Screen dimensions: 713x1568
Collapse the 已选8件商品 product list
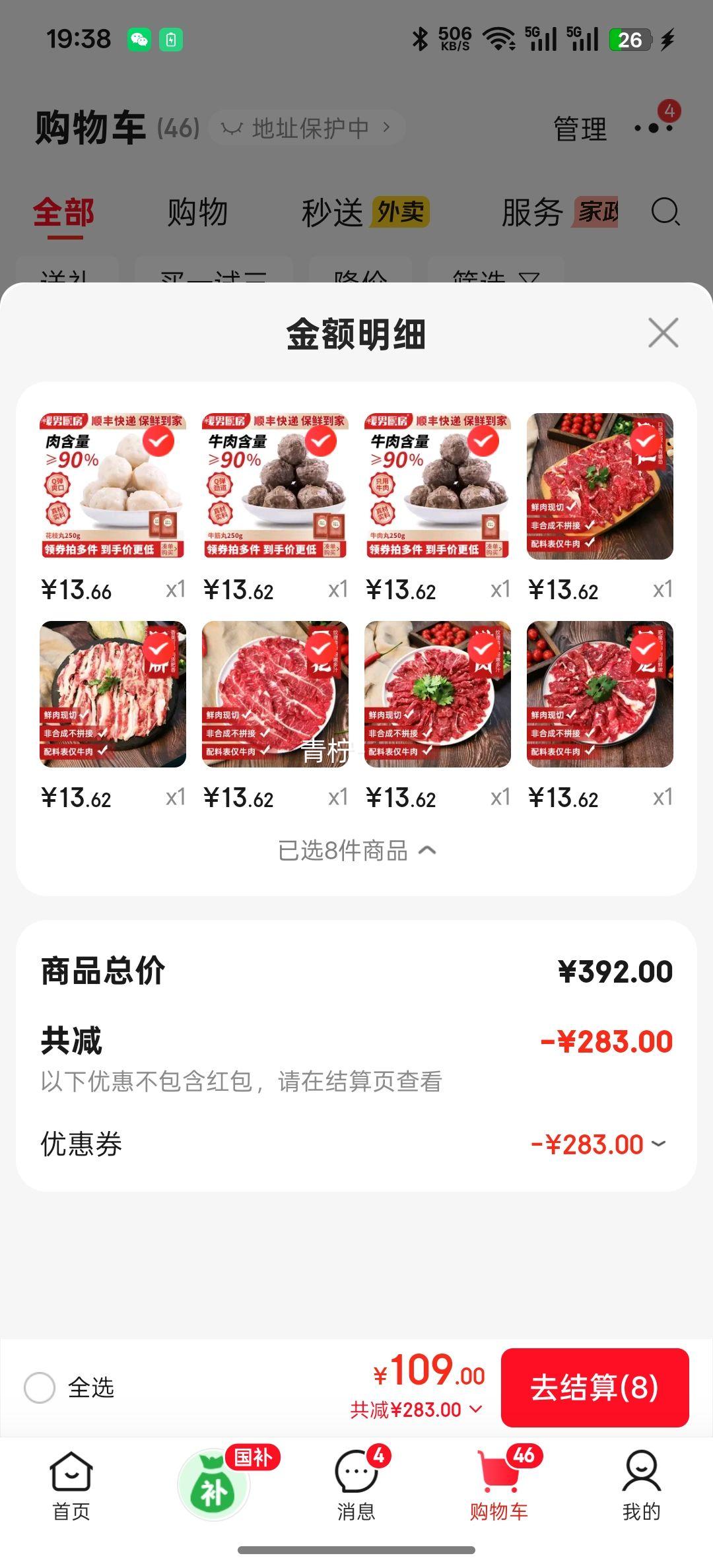(x=356, y=851)
